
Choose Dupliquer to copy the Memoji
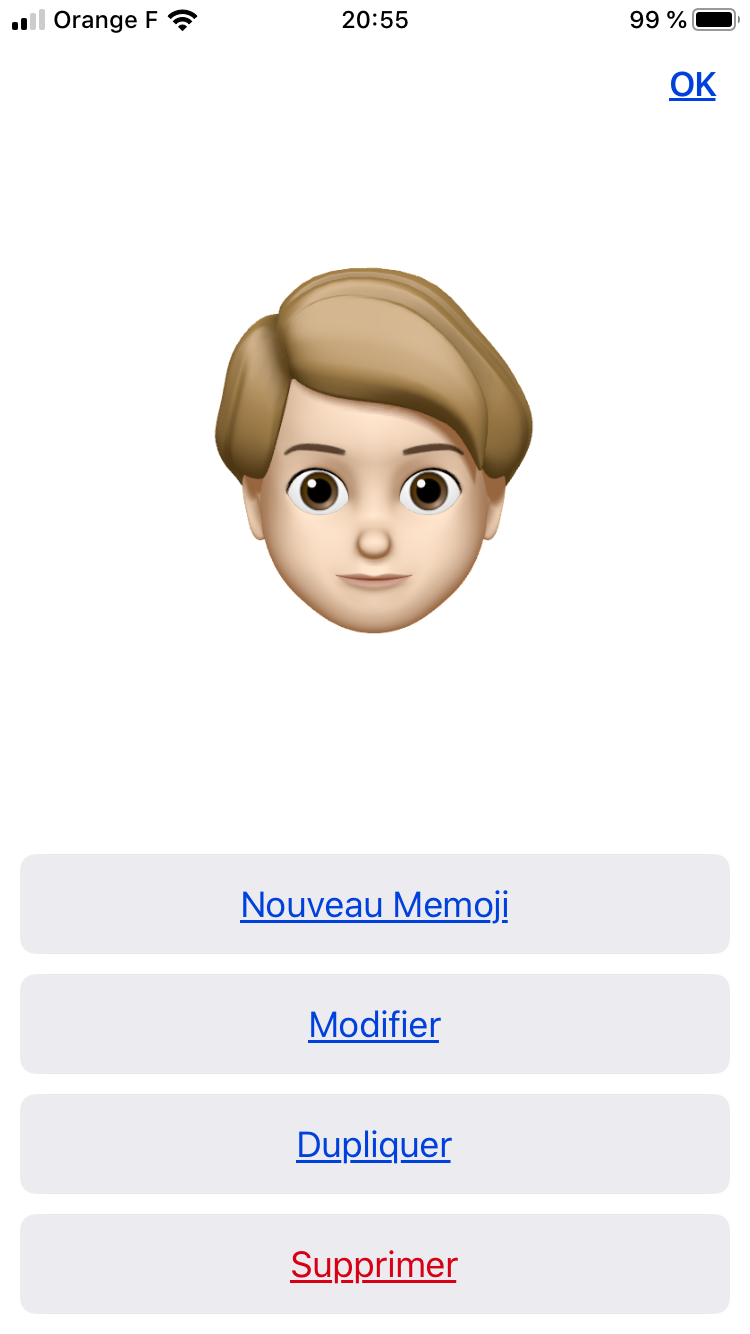coord(375,1144)
